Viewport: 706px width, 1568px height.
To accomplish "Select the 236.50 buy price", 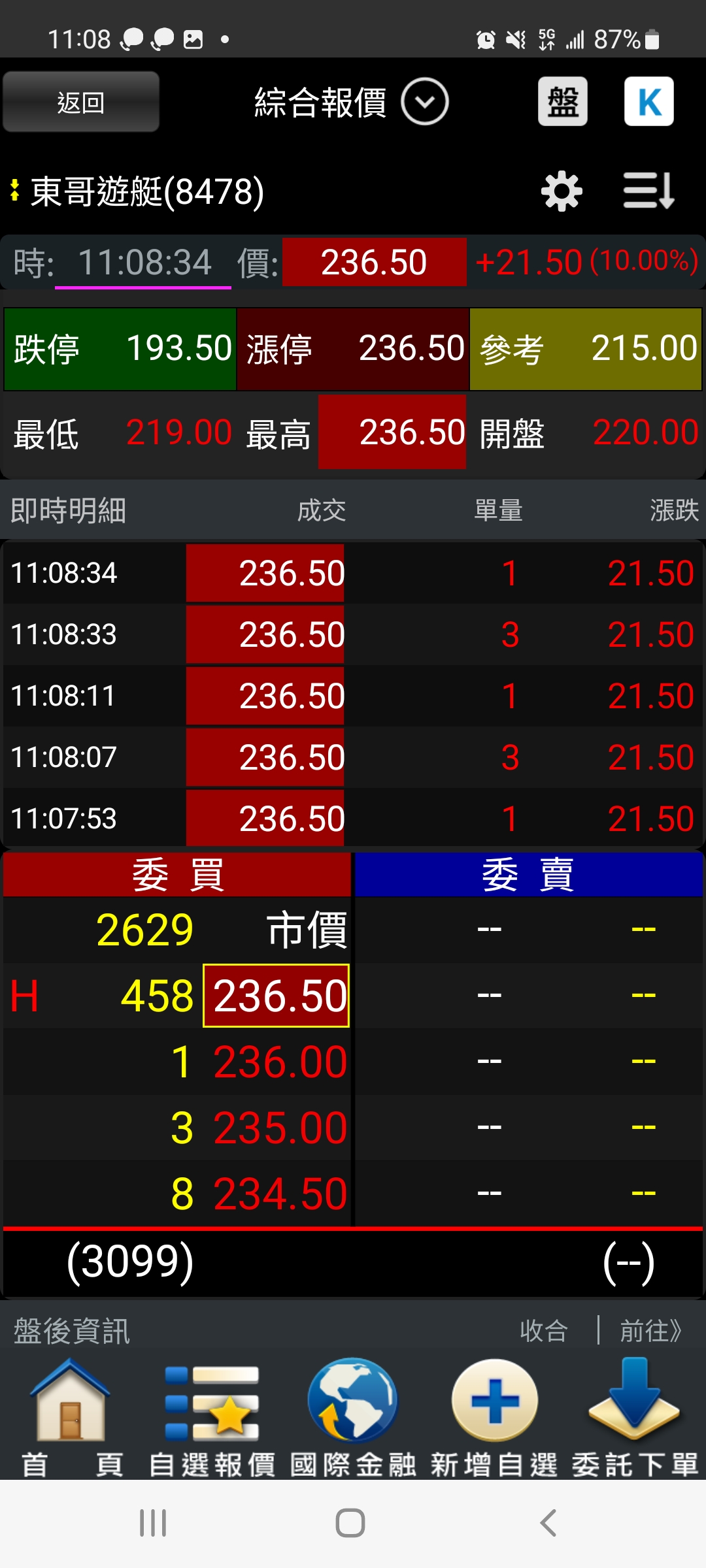I will click(x=277, y=996).
